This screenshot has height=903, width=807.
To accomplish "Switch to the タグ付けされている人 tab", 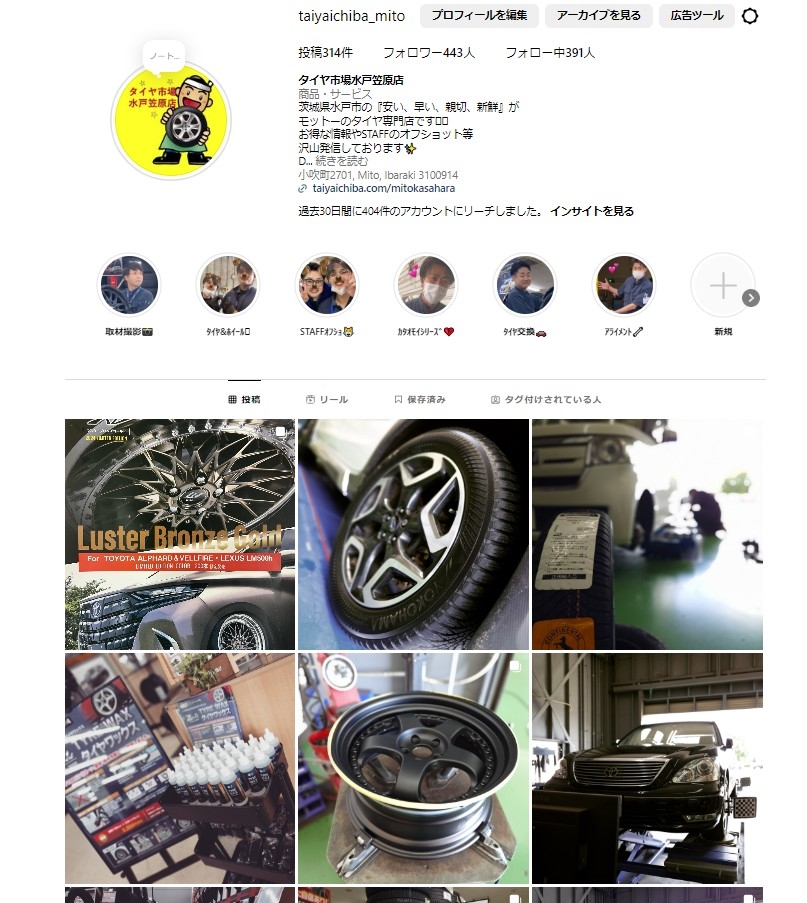I will (x=546, y=400).
